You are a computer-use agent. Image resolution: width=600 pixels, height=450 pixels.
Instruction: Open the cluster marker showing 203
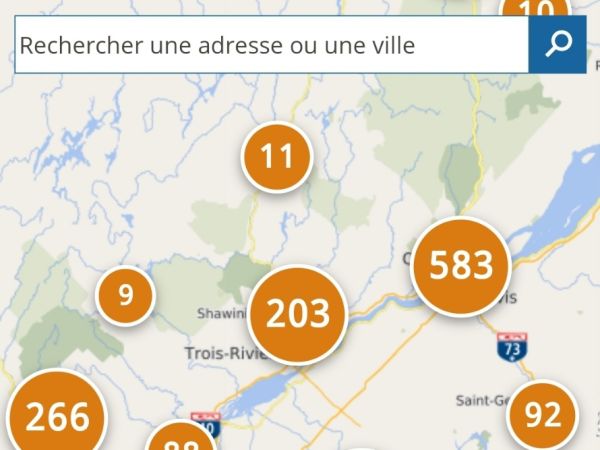[x=297, y=314]
